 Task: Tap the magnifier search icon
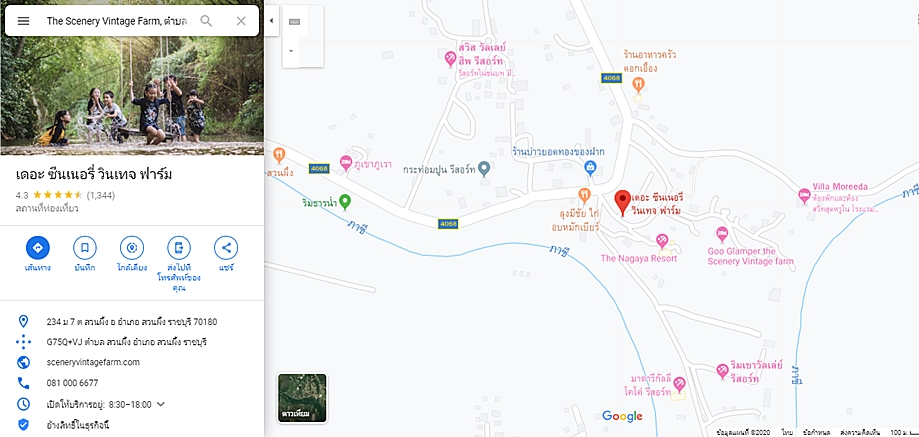point(206,21)
